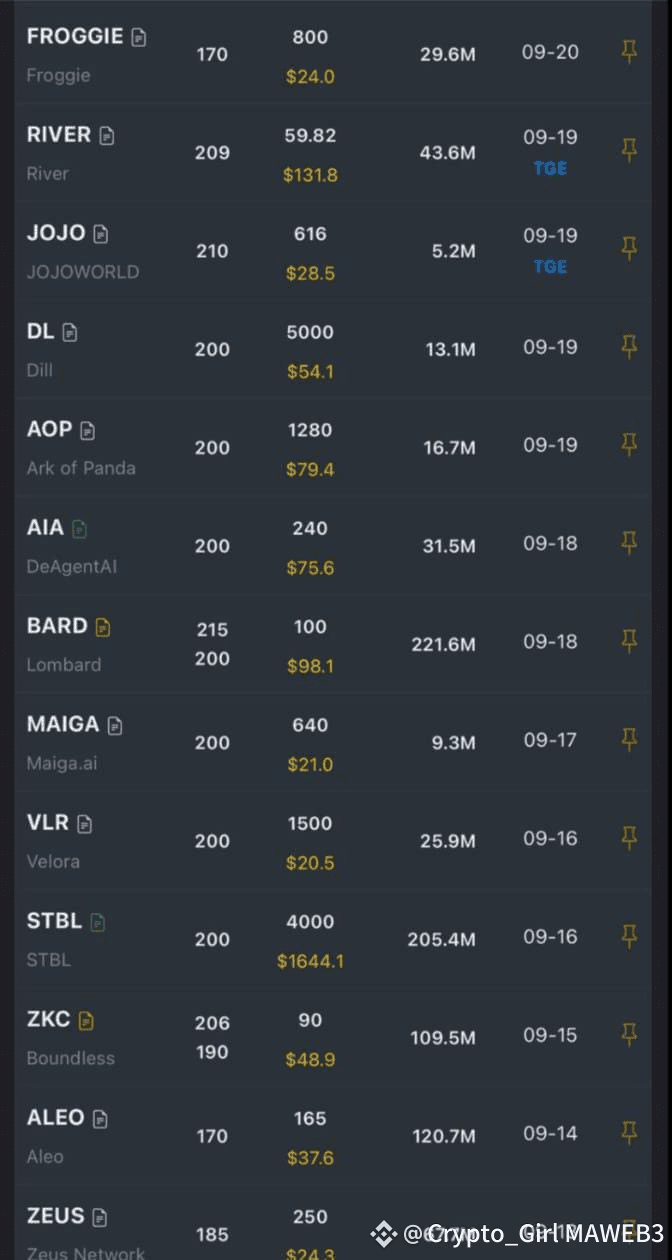This screenshot has height=1260, width=672.
Task: Pin the VLR Velora row
Action: (629, 838)
